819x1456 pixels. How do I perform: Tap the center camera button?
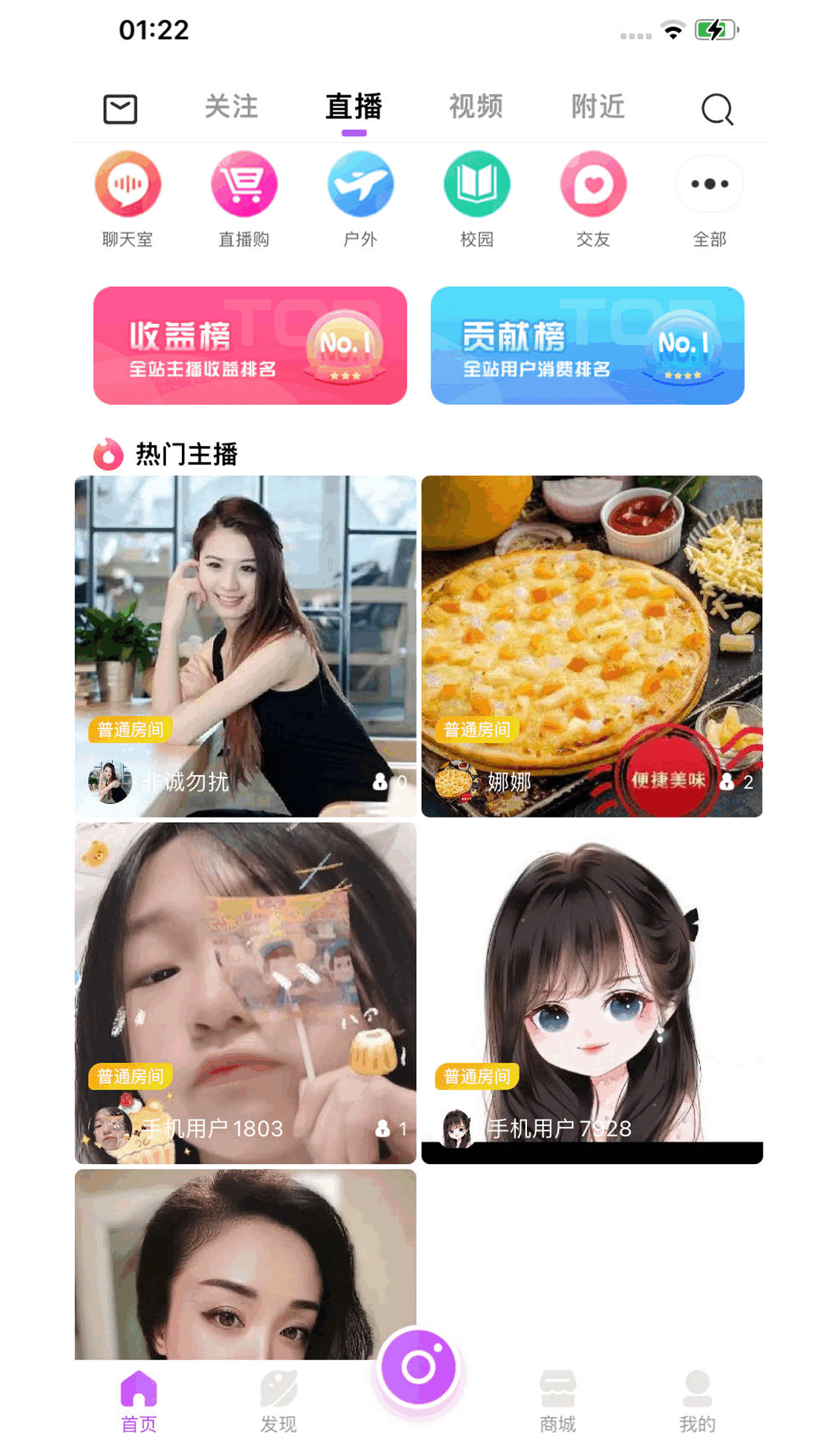coord(418,1368)
